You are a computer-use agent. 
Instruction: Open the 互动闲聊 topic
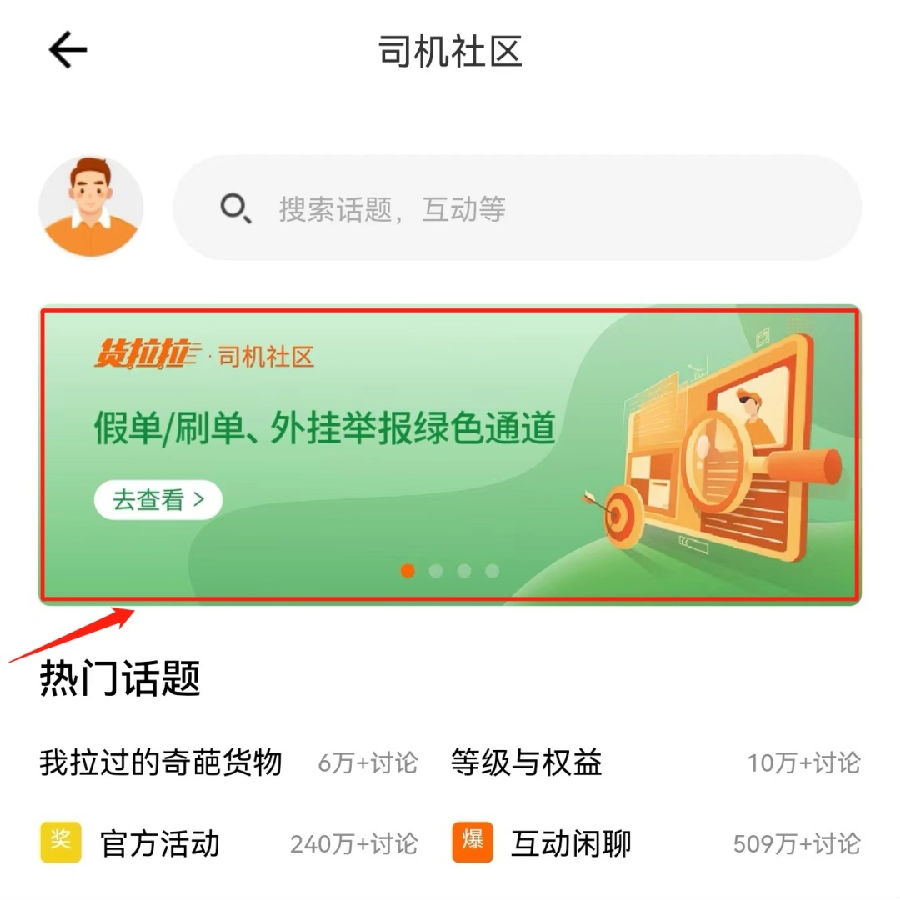[x=571, y=843]
